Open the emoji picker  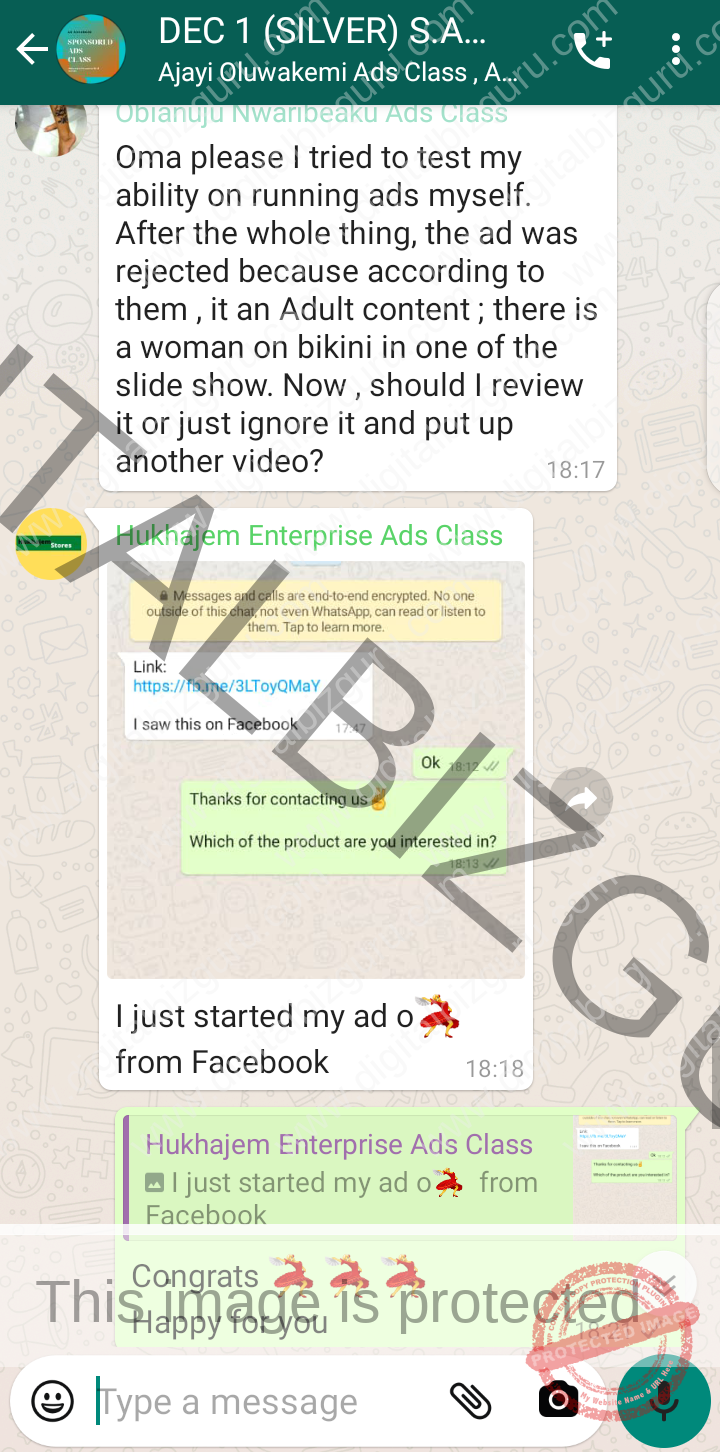pyautogui.click(x=53, y=1401)
